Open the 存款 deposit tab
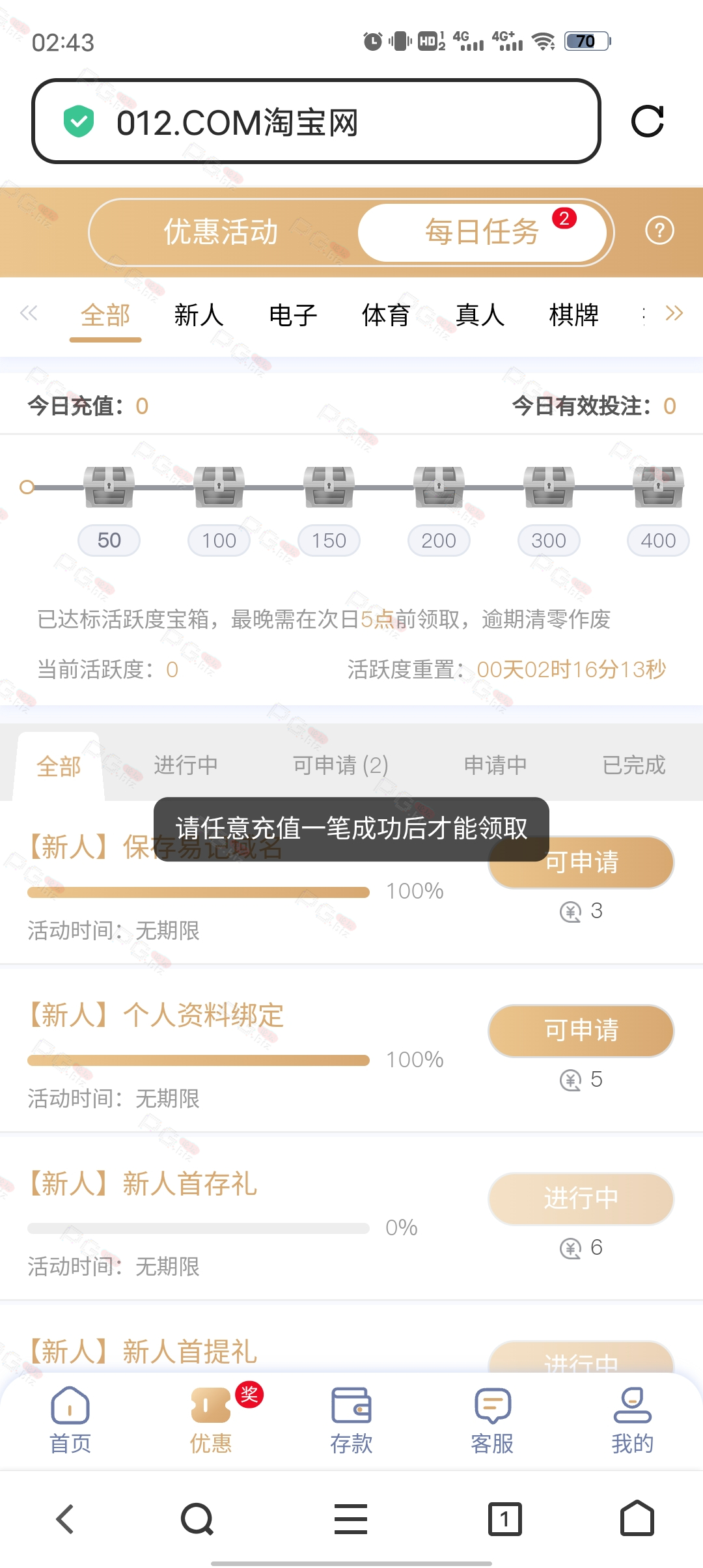This screenshot has height=1568, width=703. click(351, 1420)
